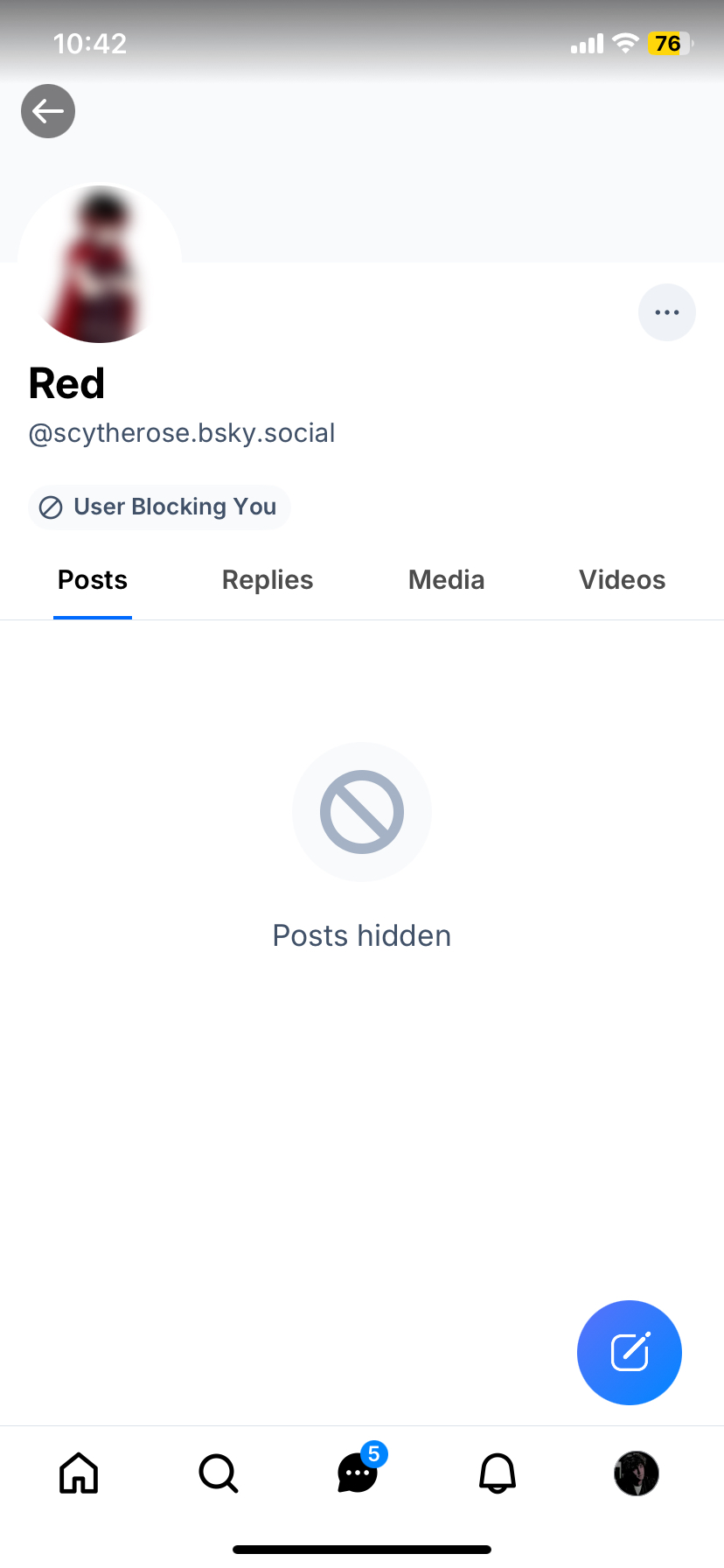Open the notifications bell

pyautogui.click(x=498, y=1473)
